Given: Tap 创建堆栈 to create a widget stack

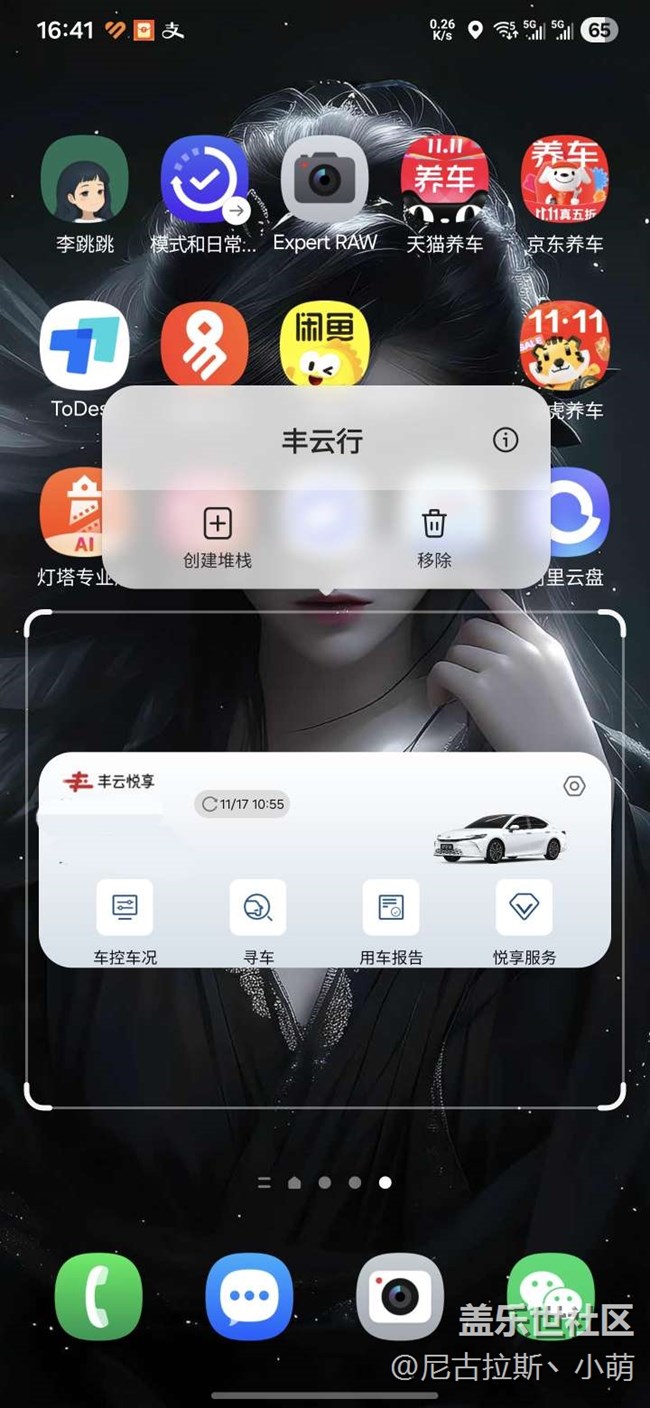Looking at the screenshot, I should point(217,536).
